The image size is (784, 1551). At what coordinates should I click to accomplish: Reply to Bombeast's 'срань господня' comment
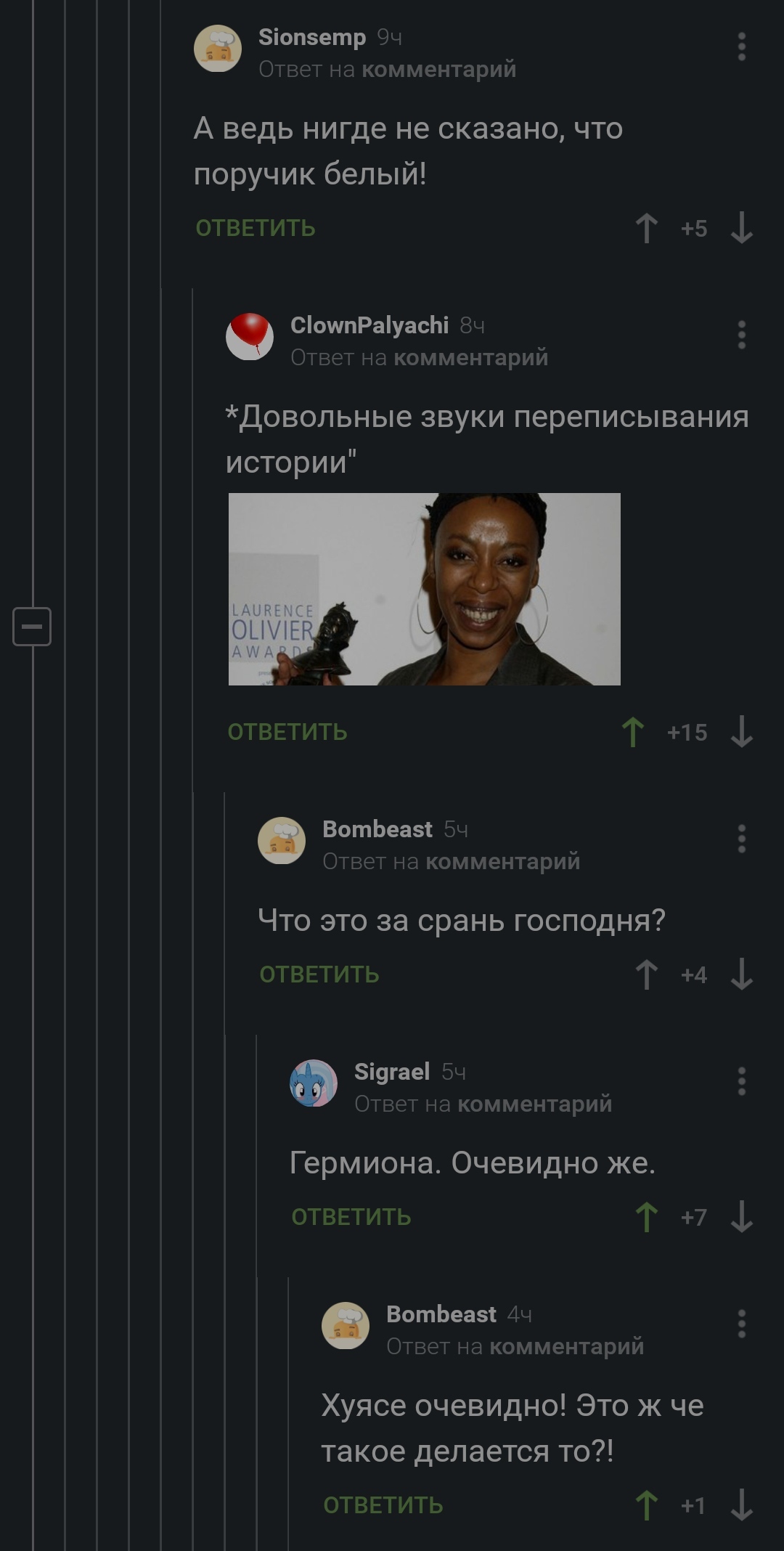[319, 974]
